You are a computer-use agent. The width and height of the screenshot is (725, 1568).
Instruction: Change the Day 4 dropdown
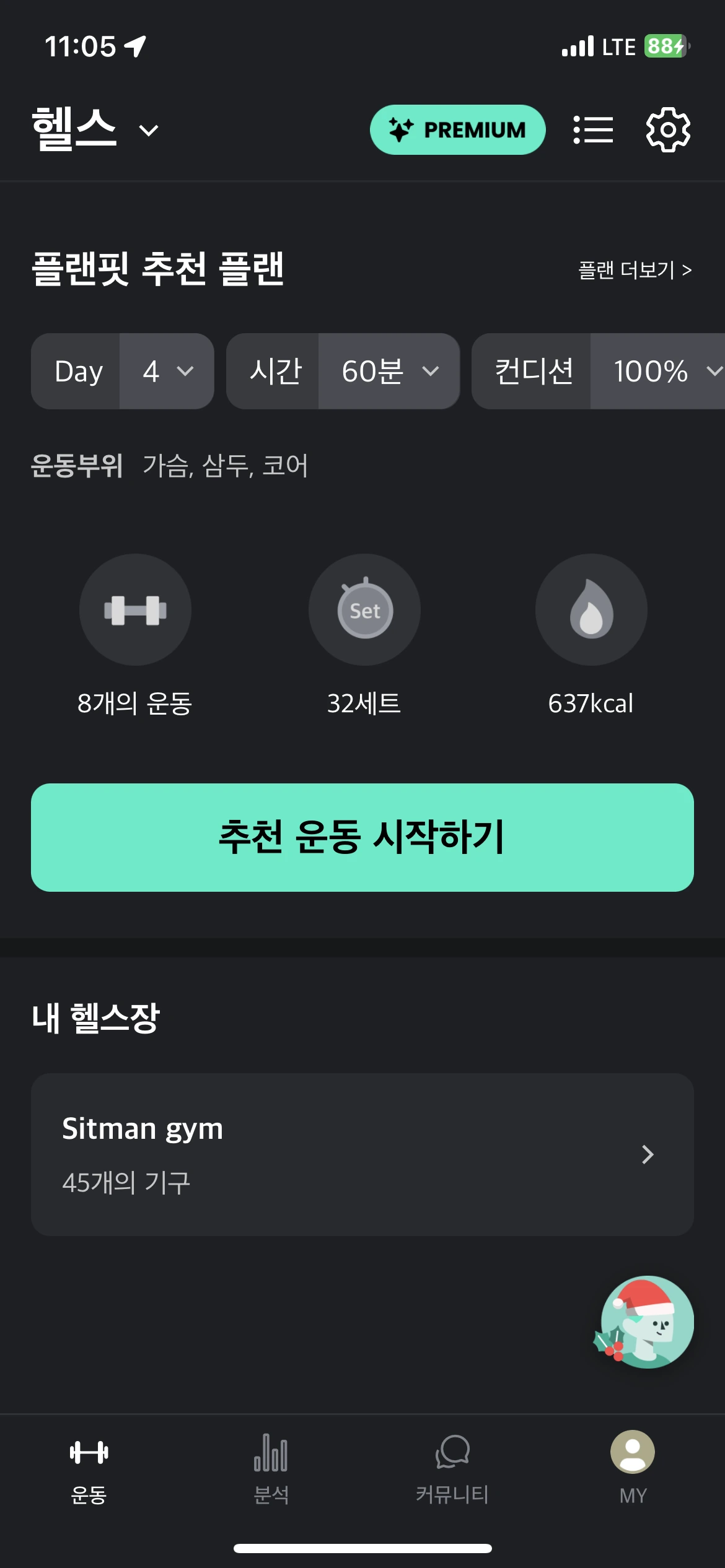167,371
